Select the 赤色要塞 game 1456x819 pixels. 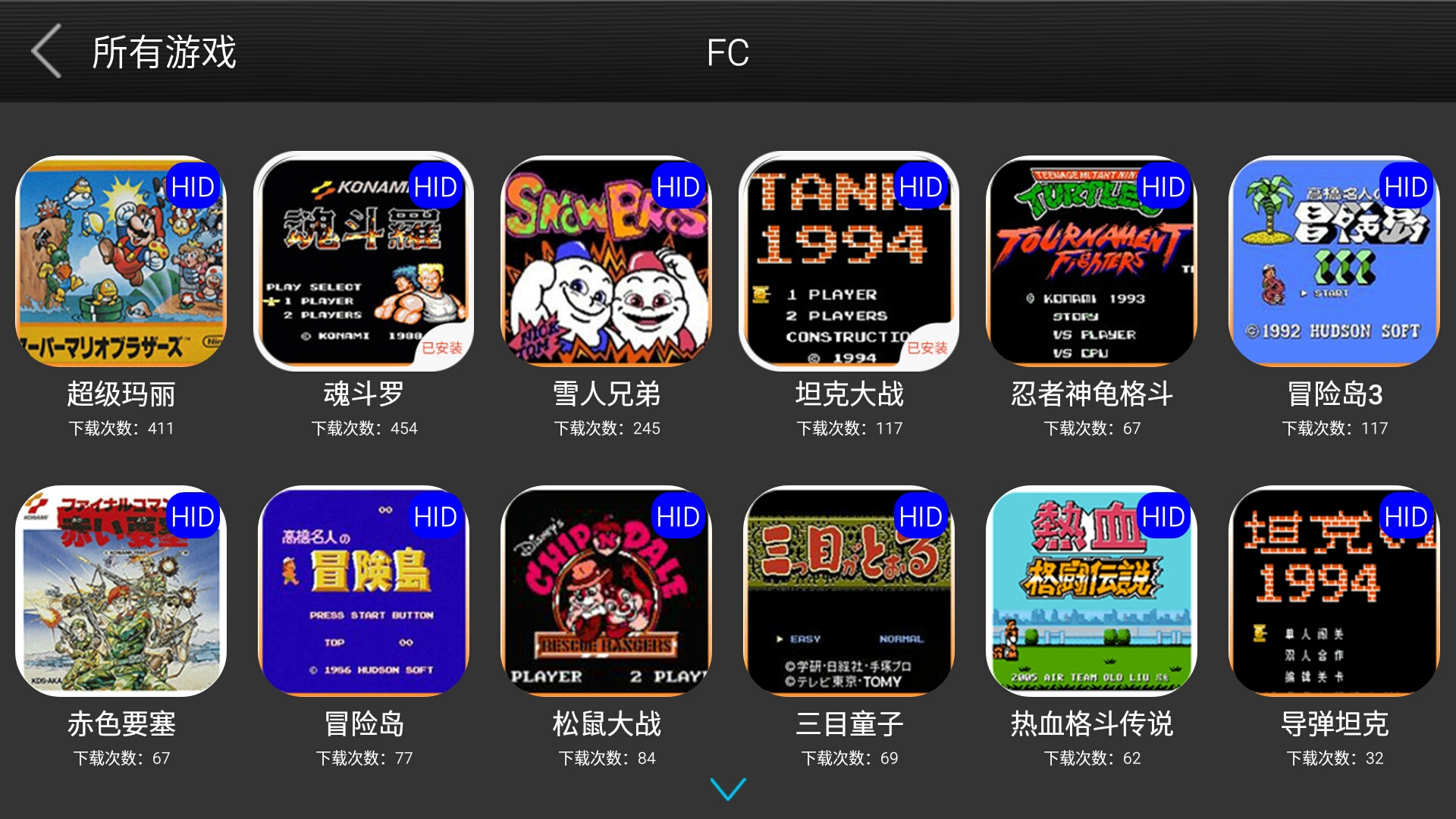click(121, 591)
